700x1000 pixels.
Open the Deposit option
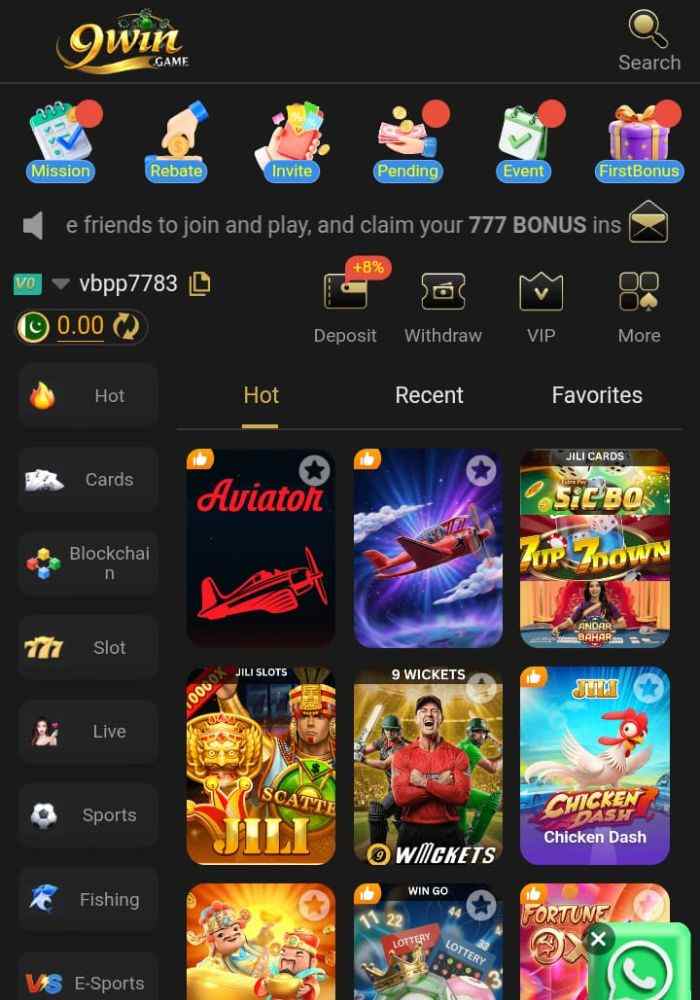click(345, 306)
